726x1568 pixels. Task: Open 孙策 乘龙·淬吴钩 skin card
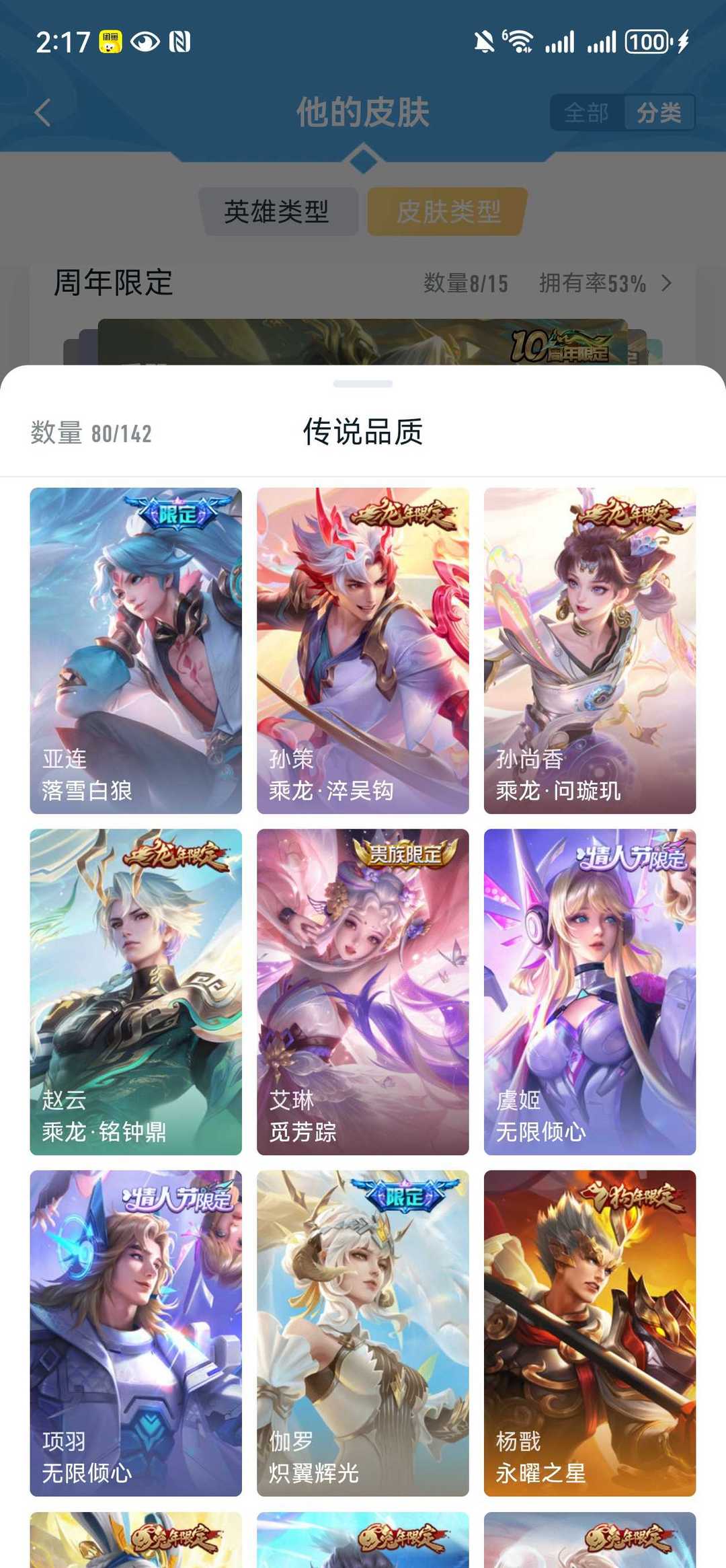tap(363, 650)
